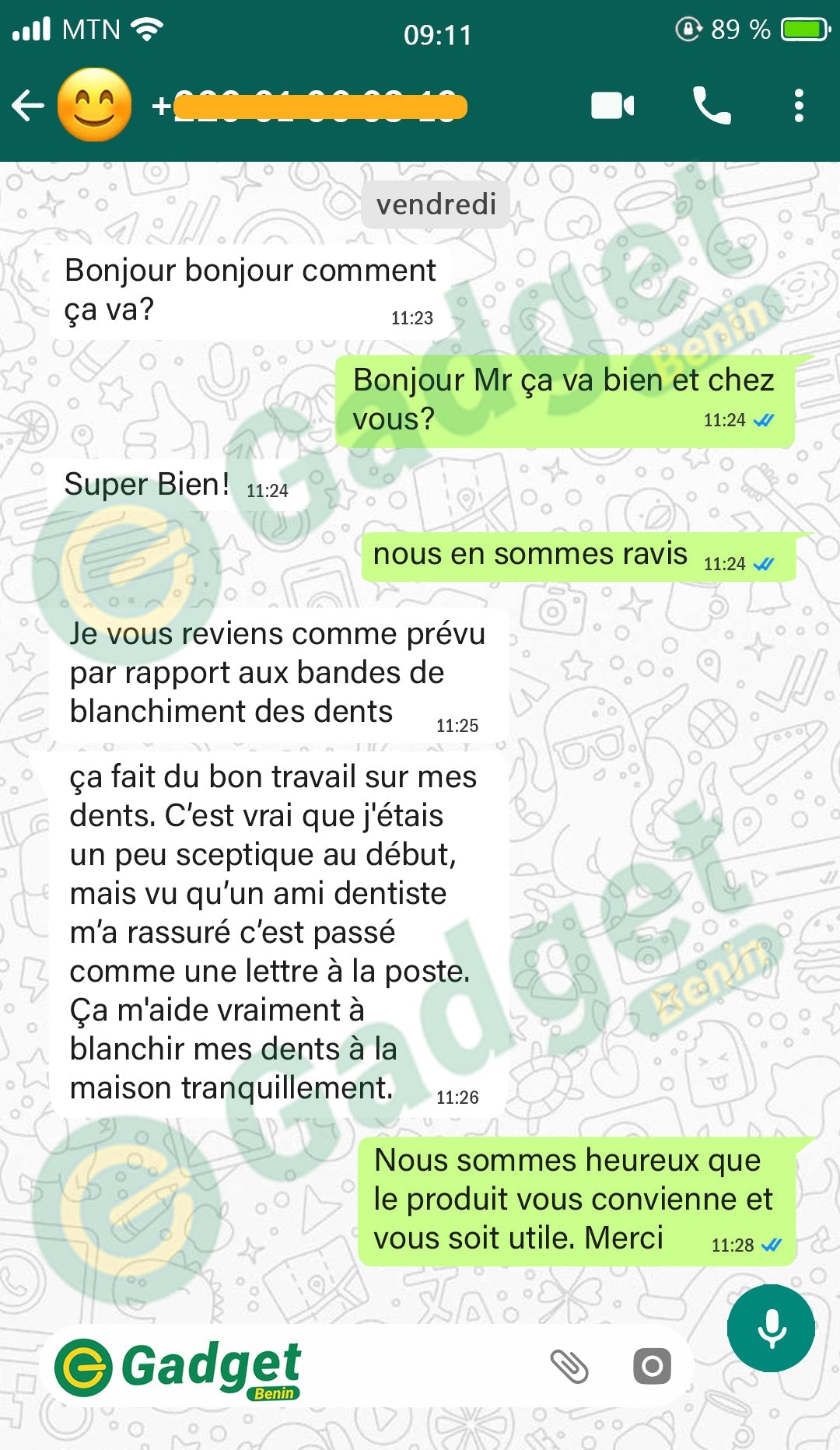
Task: Open the three-dot overflow menu
Action: [x=799, y=106]
